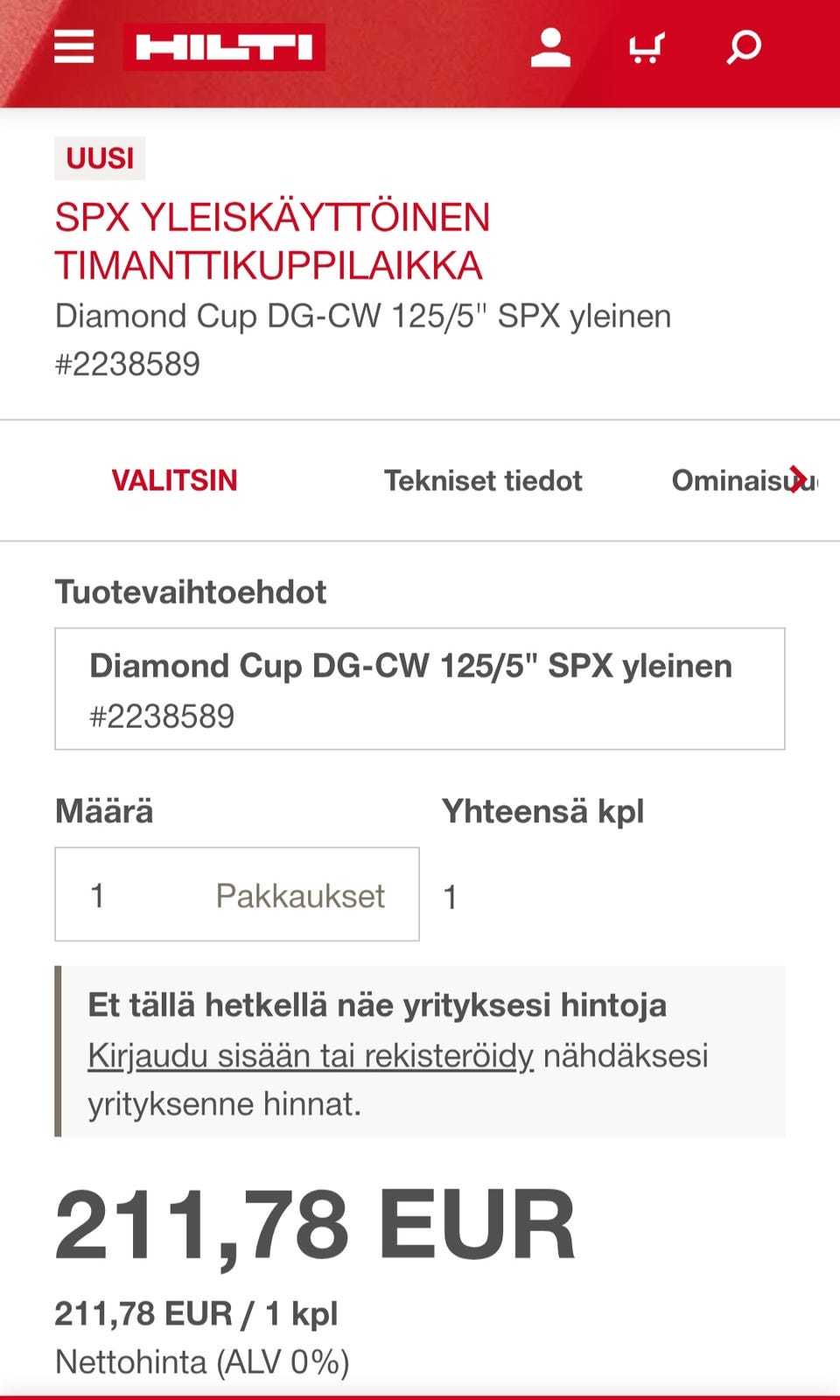Switch to the Valitsin tab
840x1400 pixels.
(174, 480)
